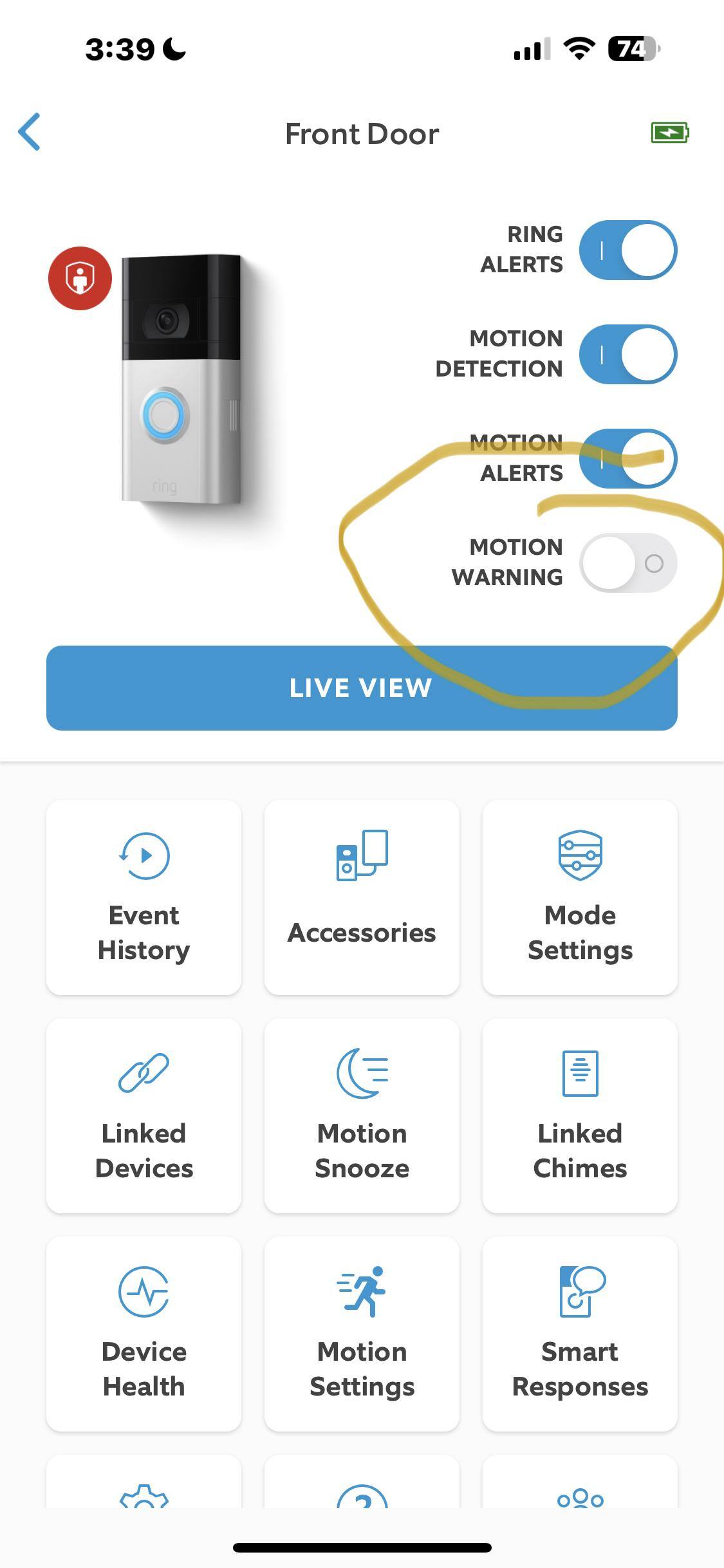Enable the Motion Warning toggle
Viewport: 724px width, 1568px height.
click(627, 563)
